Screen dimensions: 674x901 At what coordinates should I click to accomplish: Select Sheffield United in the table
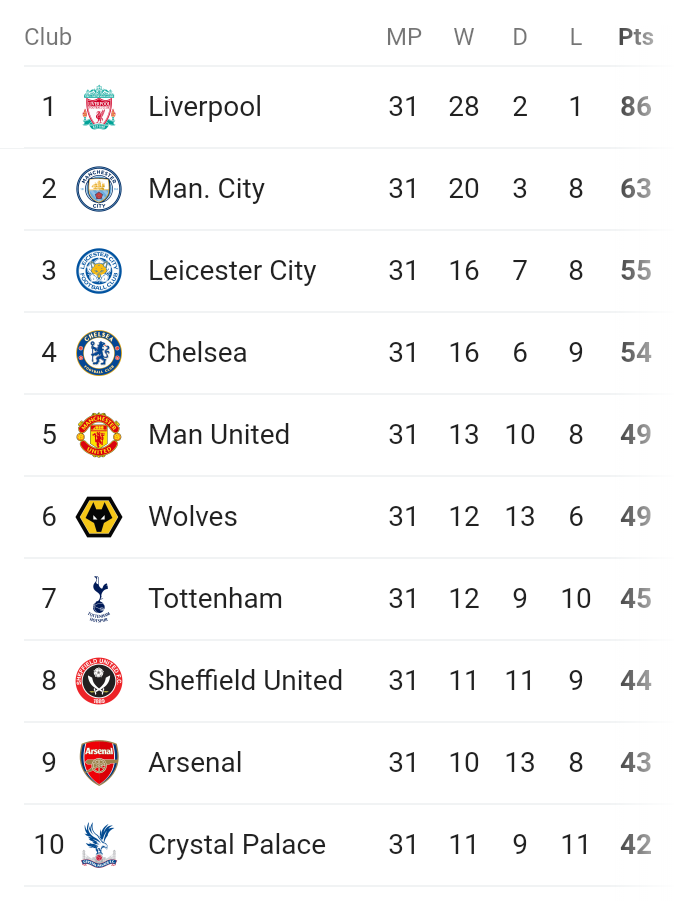(x=245, y=681)
